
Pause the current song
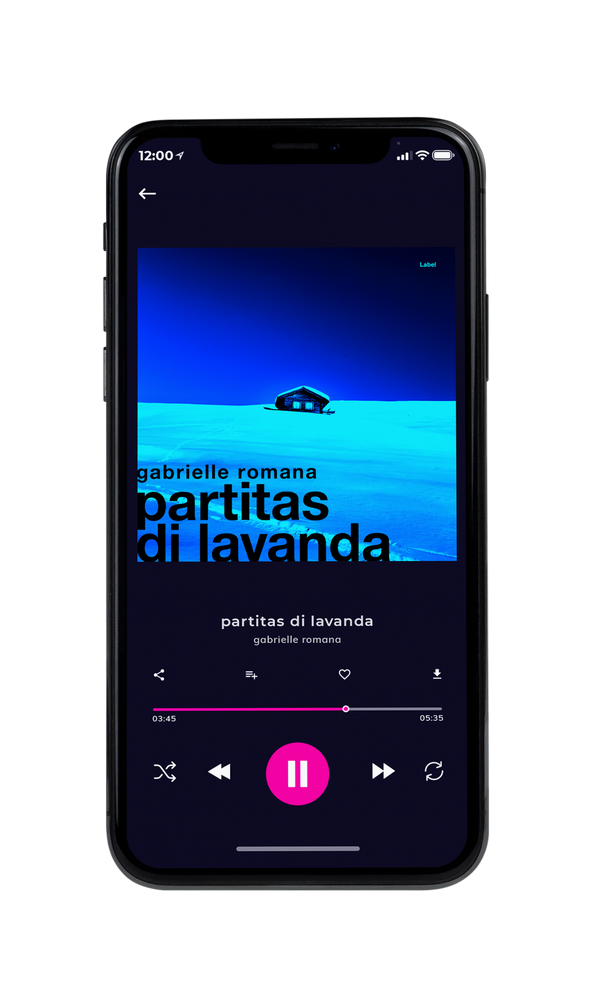point(297,774)
